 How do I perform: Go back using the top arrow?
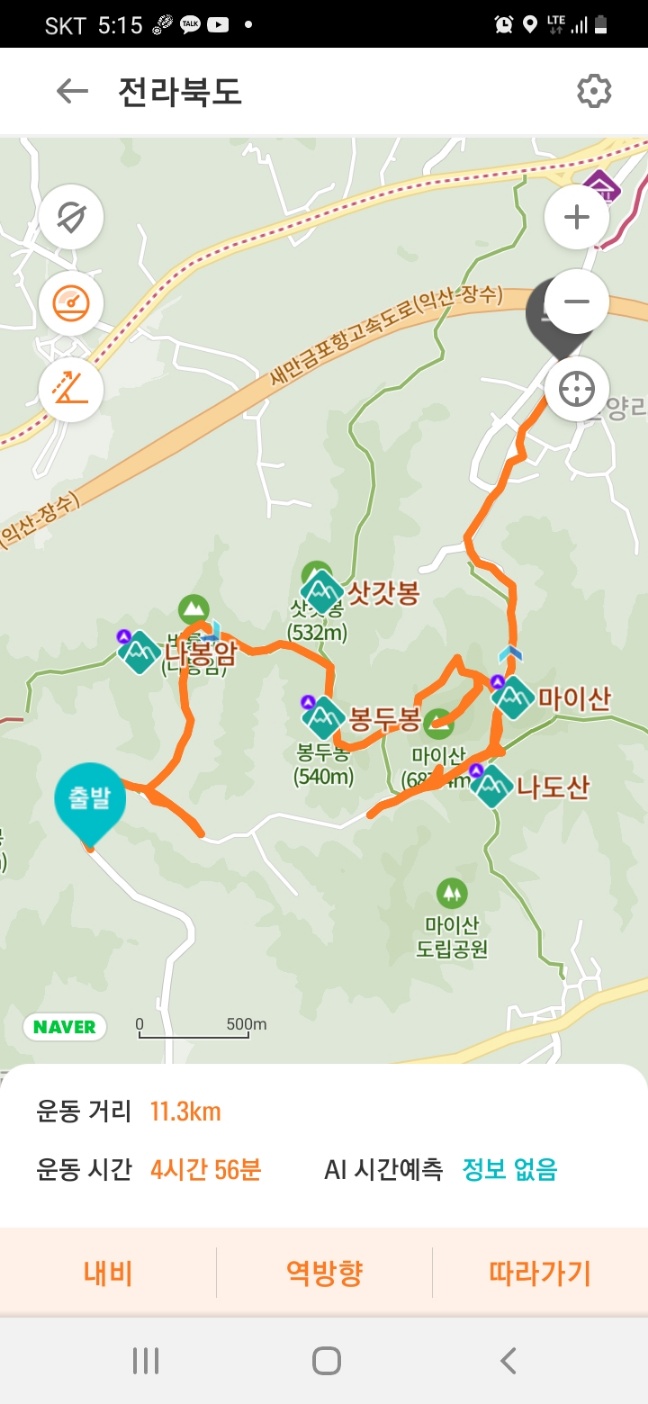pyautogui.click(x=72, y=91)
